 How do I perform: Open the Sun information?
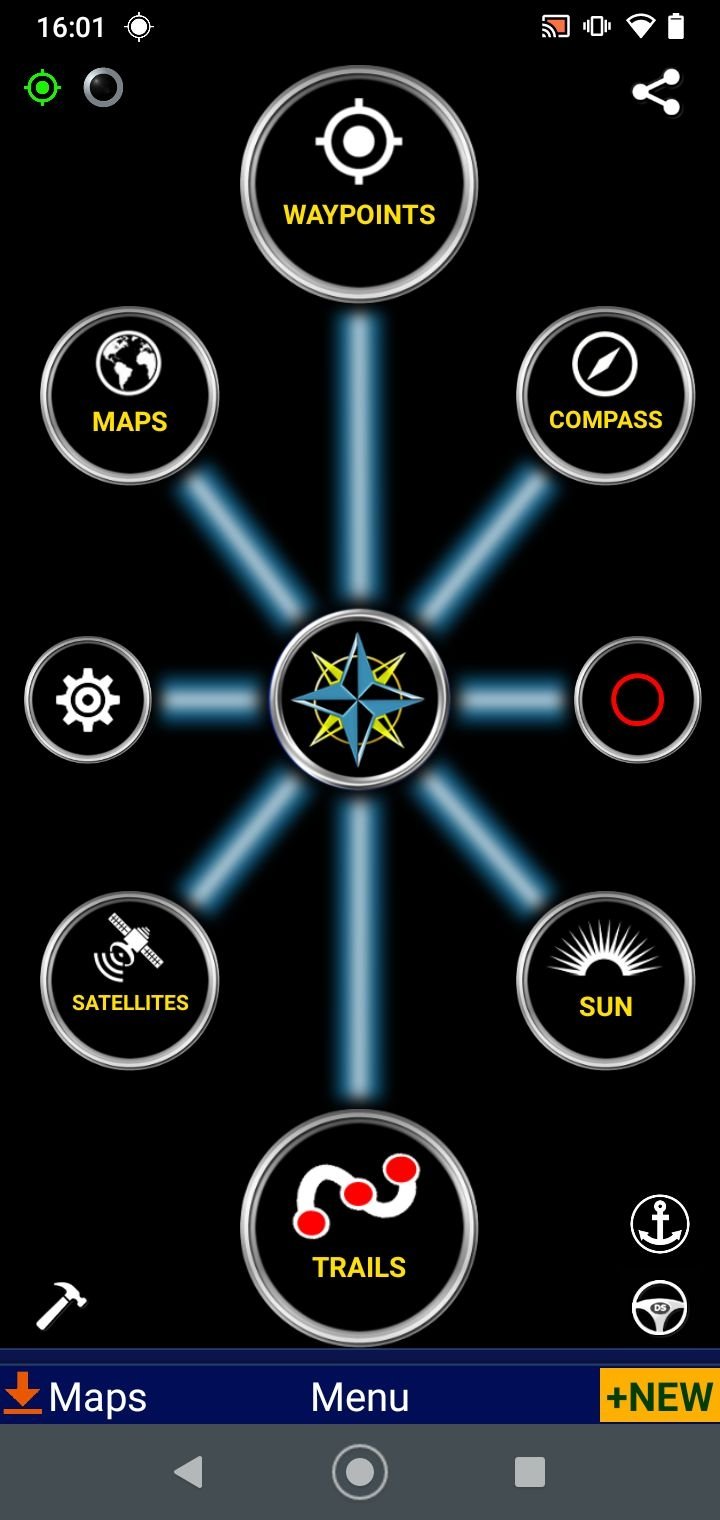click(605, 980)
